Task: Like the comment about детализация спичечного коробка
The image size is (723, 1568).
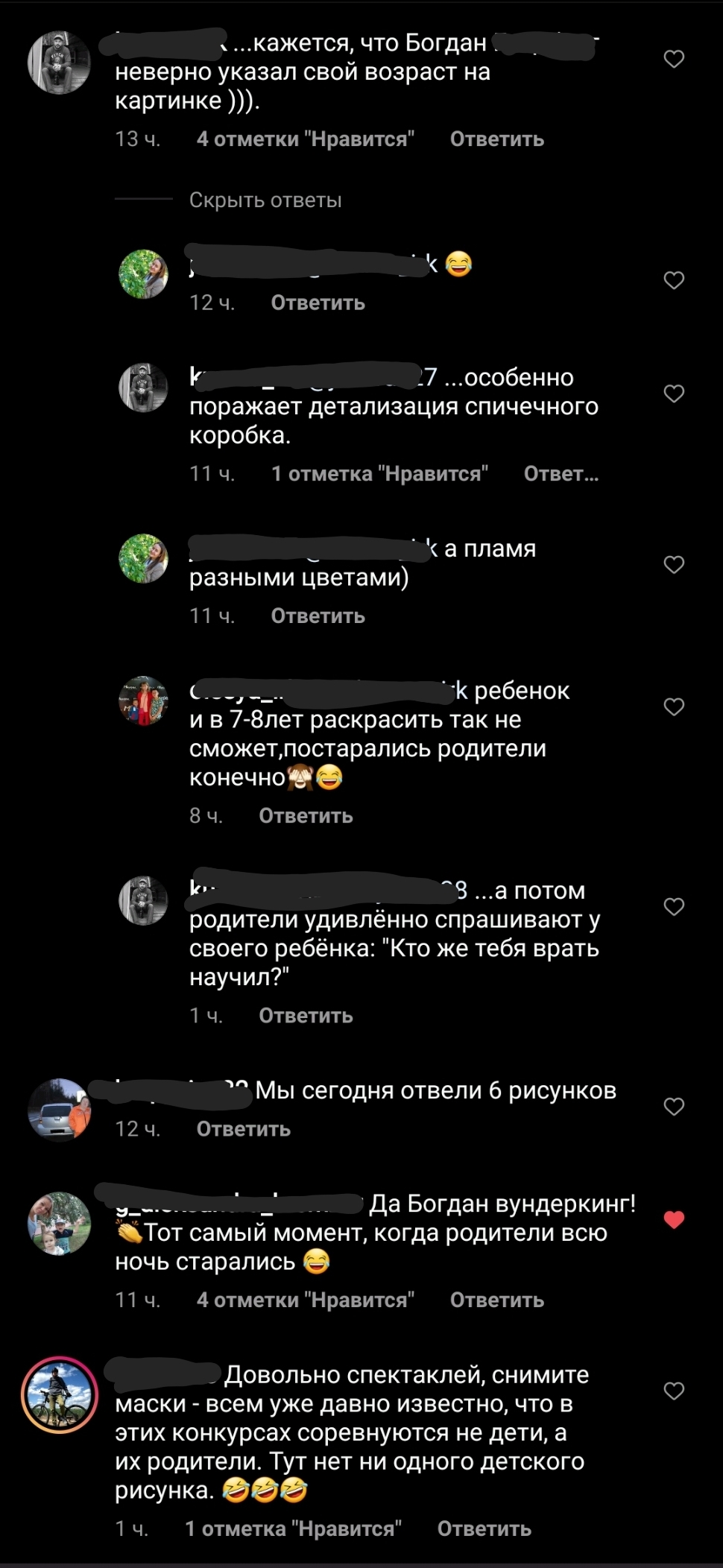Action: [674, 393]
